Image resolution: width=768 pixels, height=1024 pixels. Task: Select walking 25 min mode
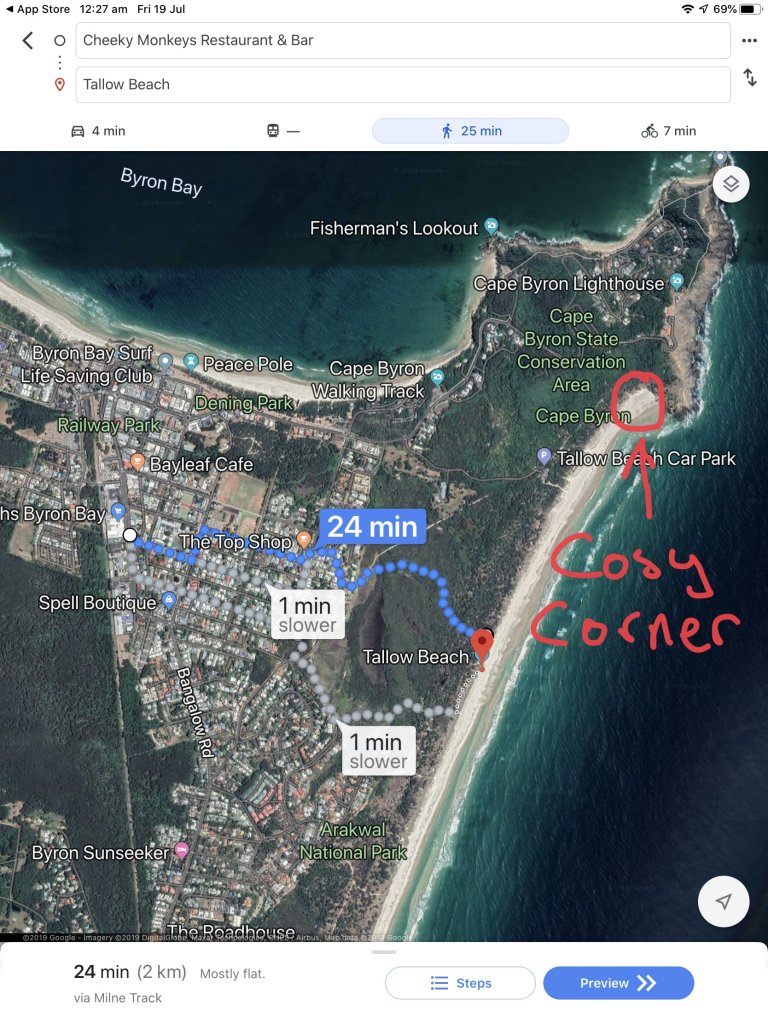[470, 131]
